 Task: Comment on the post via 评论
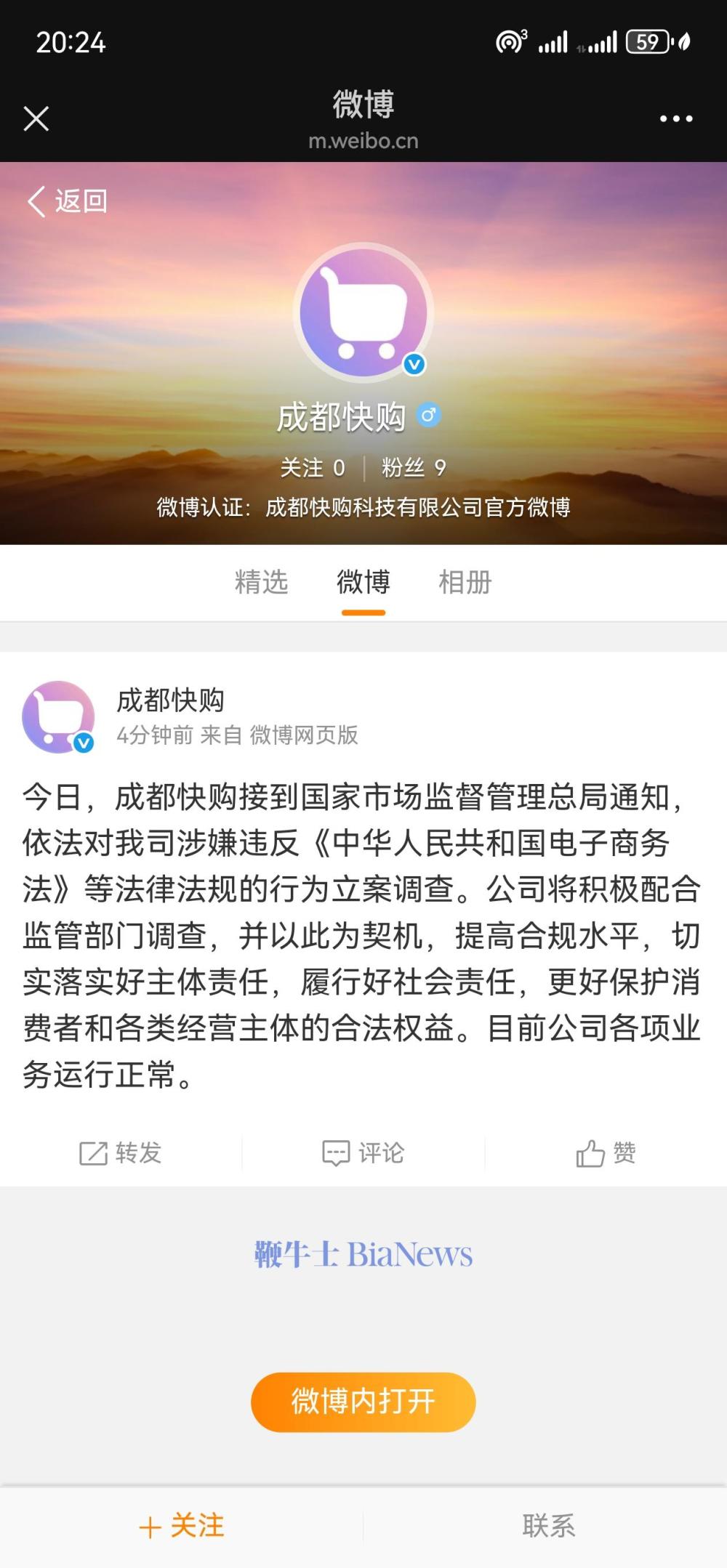pyautogui.click(x=363, y=1153)
